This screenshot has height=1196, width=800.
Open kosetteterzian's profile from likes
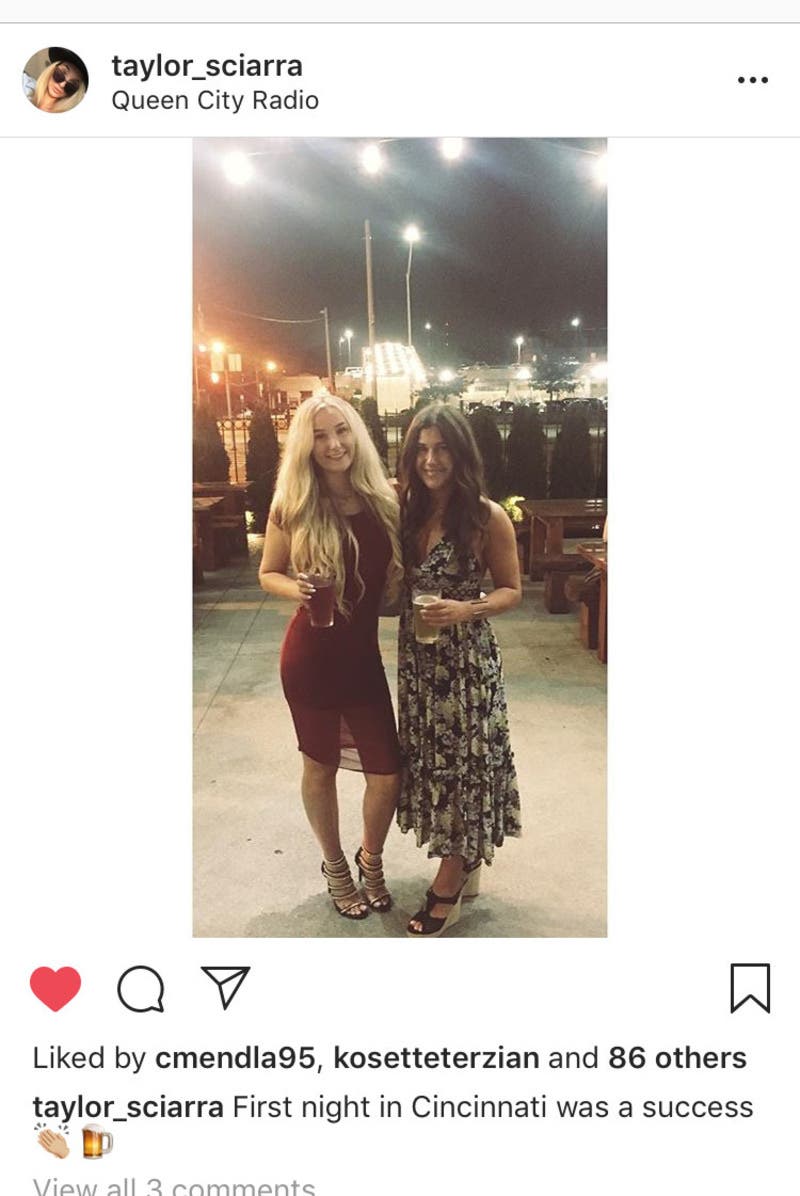(x=436, y=1058)
